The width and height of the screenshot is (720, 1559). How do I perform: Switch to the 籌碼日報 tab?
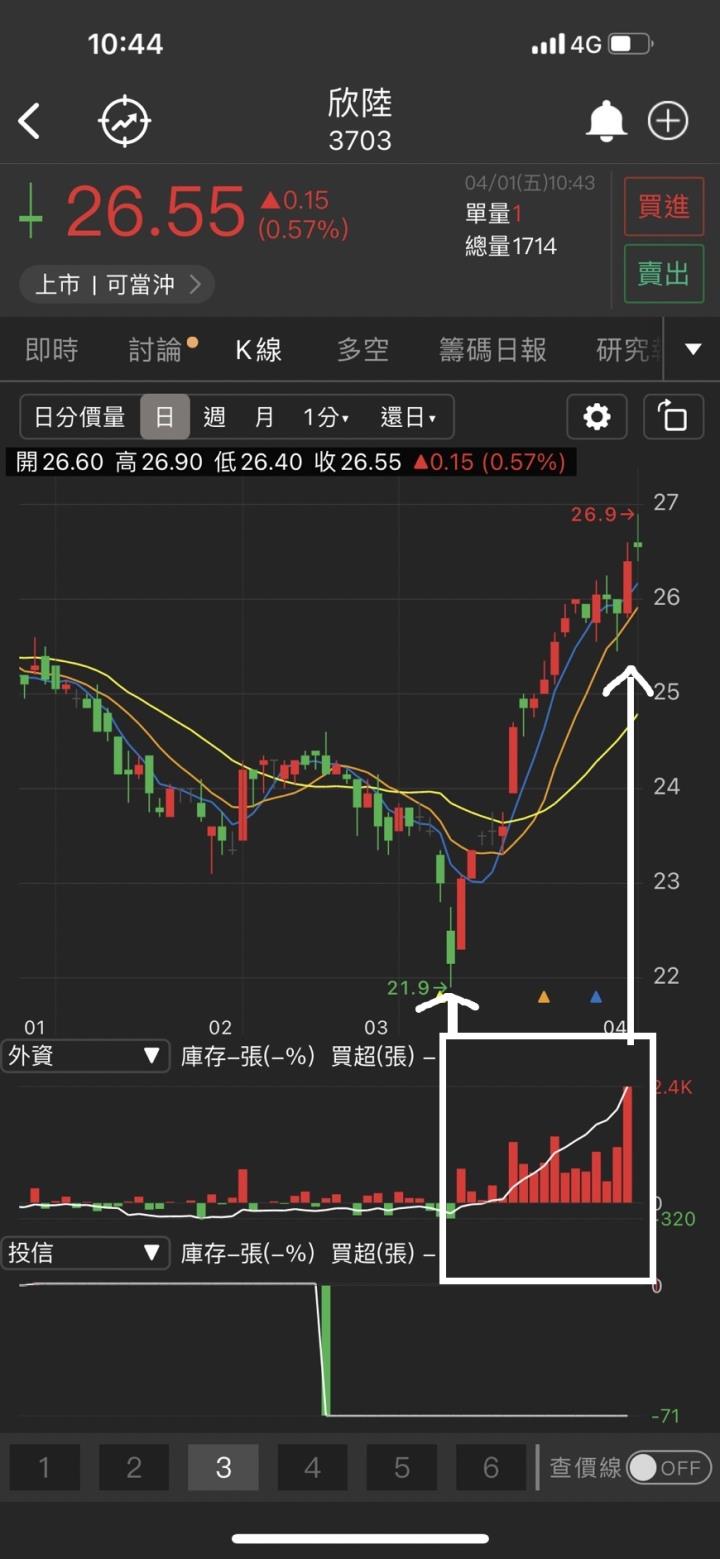[493, 350]
